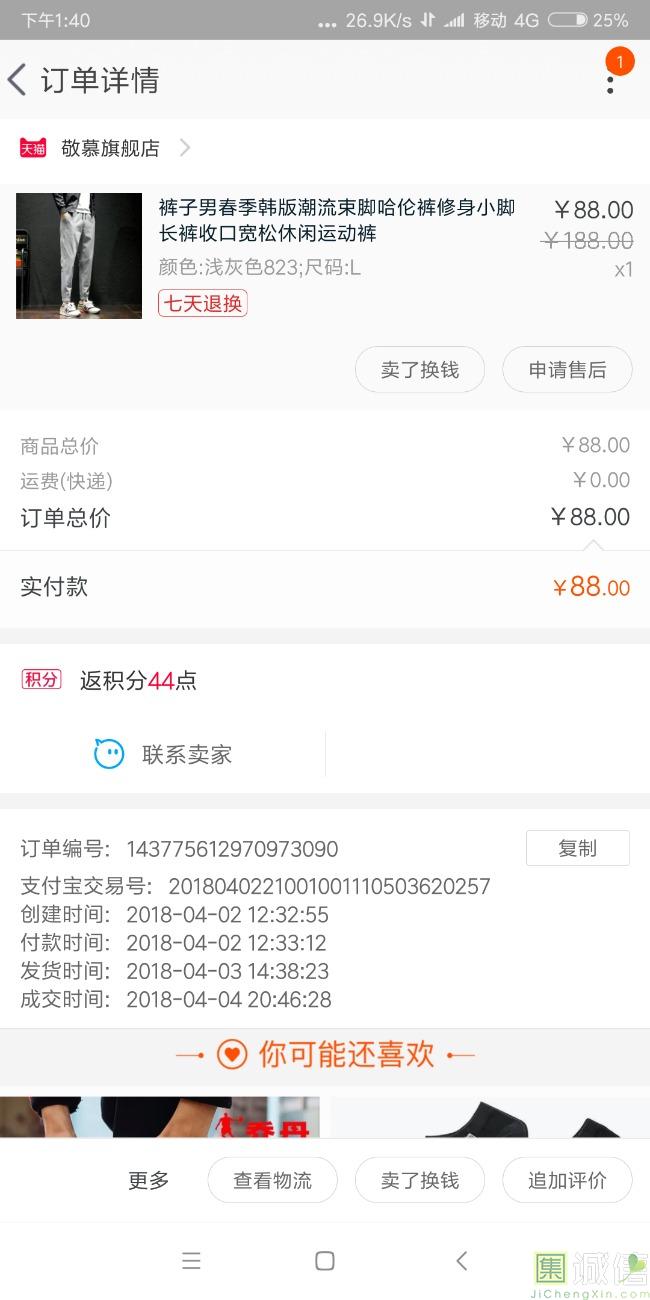Go back from the 订单详情 page
This screenshot has height=1300, width=650.
[x=17, y=80]
